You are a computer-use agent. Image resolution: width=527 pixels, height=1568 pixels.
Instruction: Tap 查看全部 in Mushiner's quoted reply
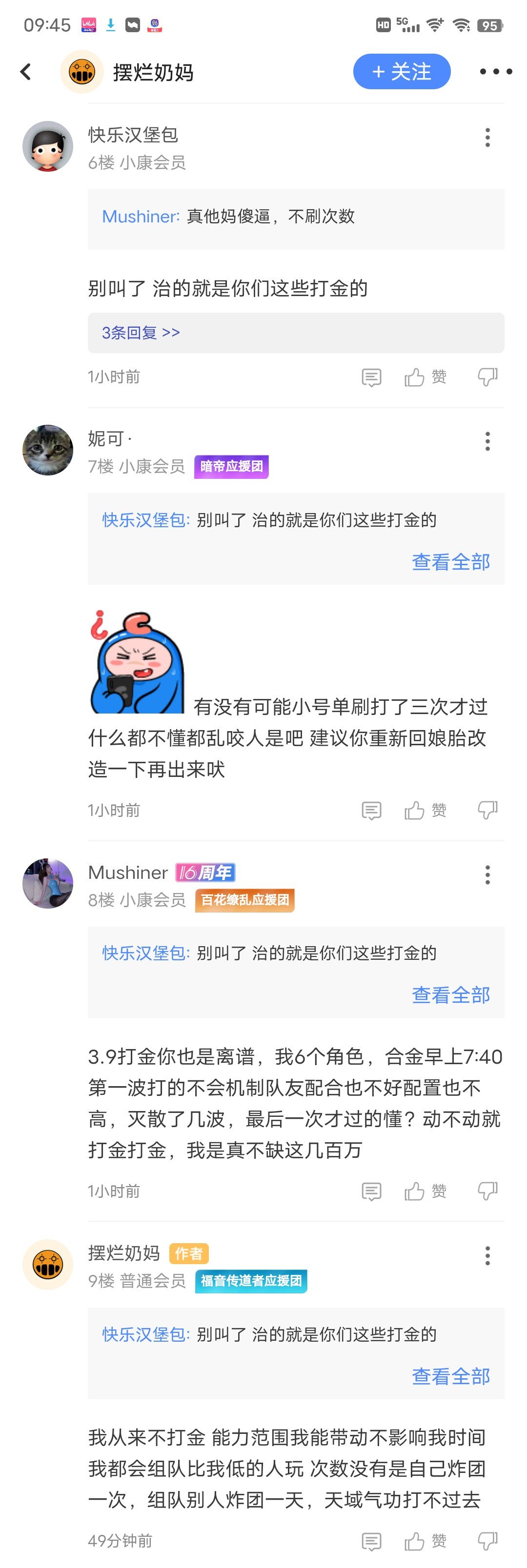451,994
